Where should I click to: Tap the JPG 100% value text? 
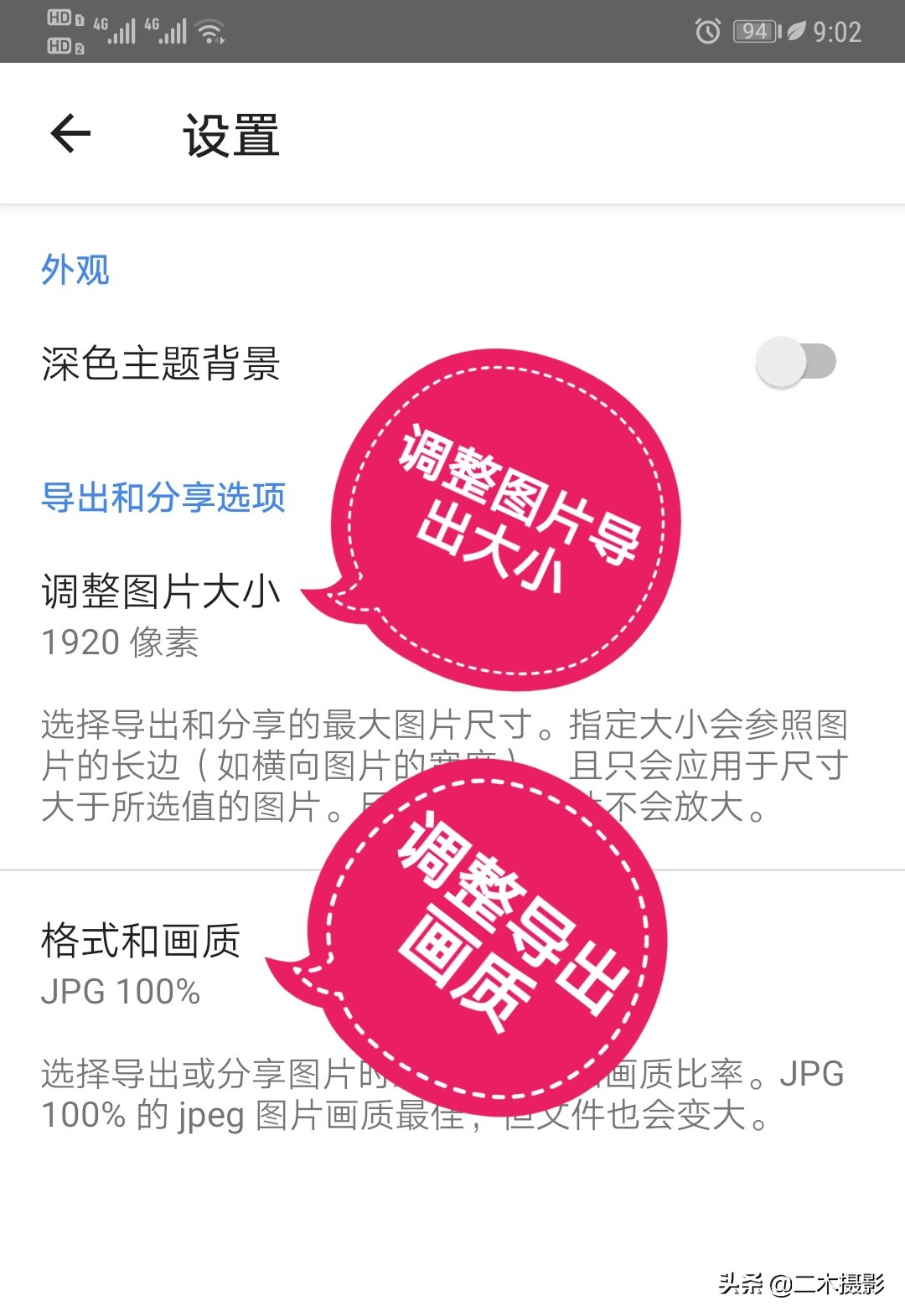(120, 993)
